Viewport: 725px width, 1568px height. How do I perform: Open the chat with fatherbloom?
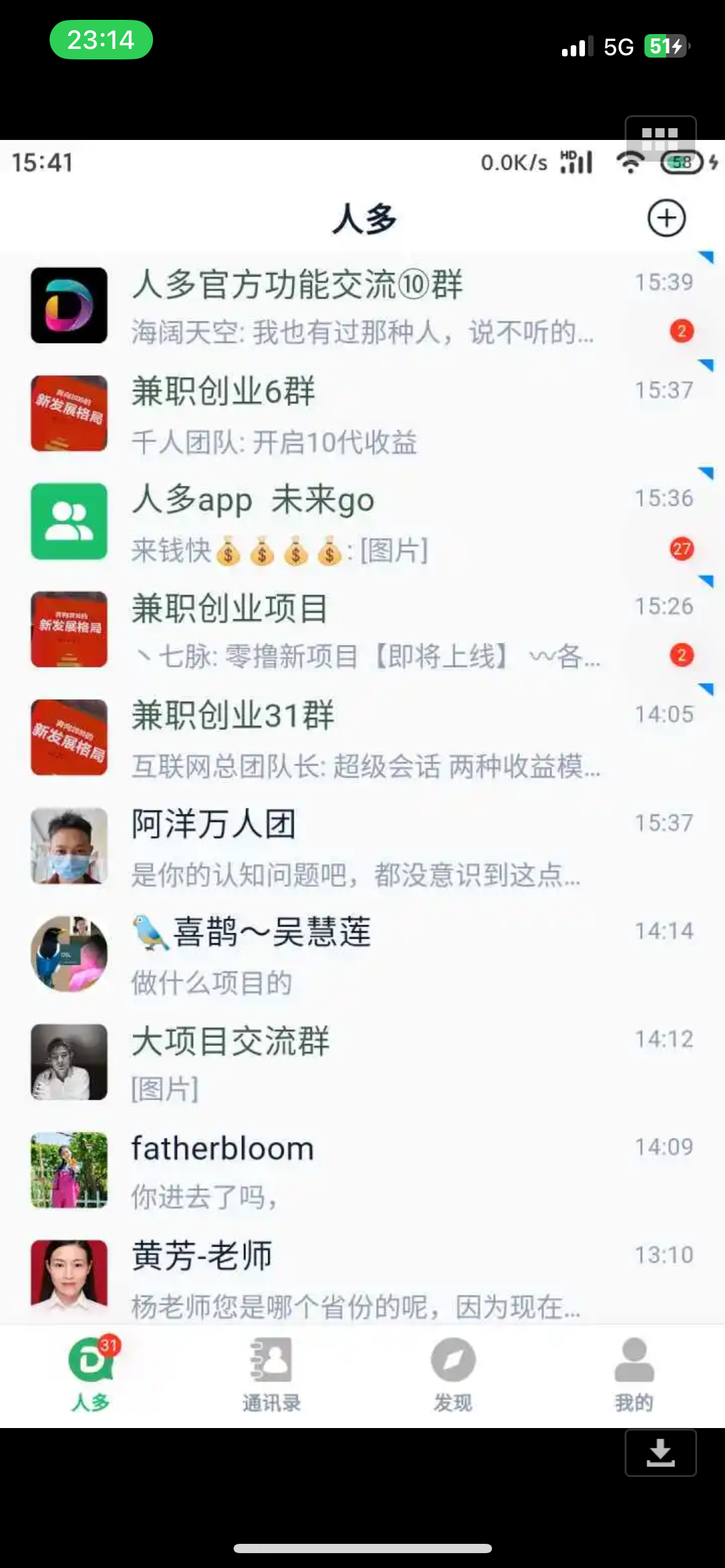pyautogui.click(x=362, y=1170)
